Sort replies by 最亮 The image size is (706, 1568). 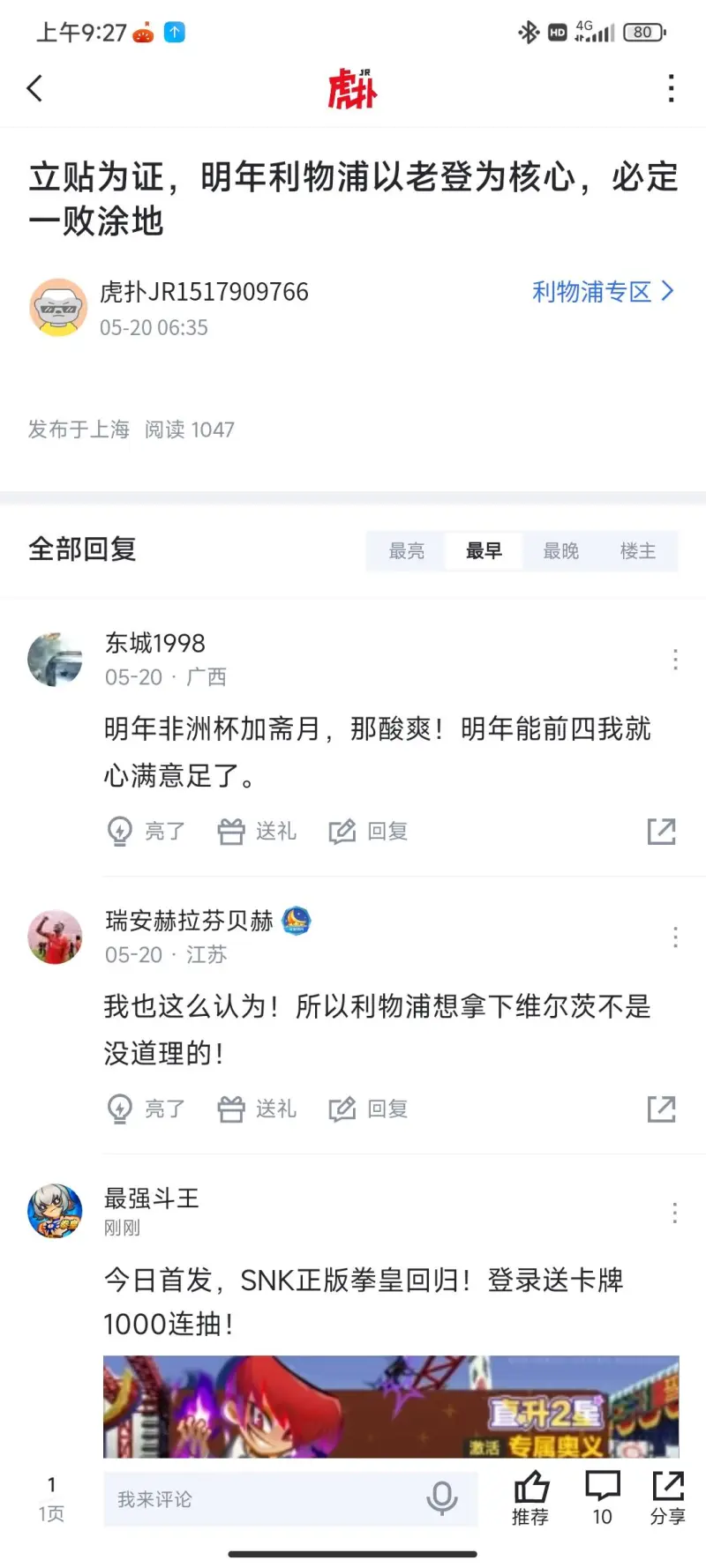point(407,551)
